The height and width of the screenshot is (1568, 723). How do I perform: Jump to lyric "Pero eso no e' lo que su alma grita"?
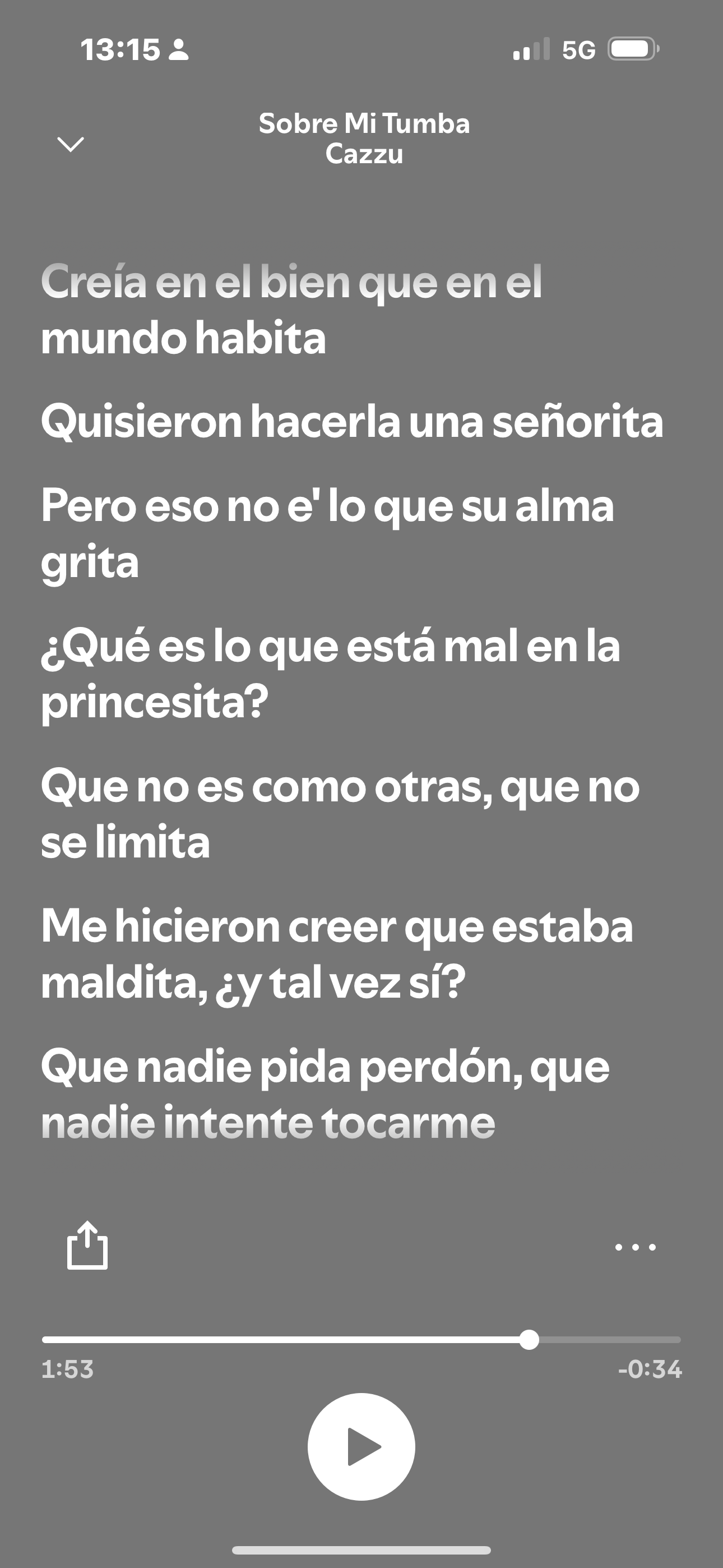coord(327,533)
